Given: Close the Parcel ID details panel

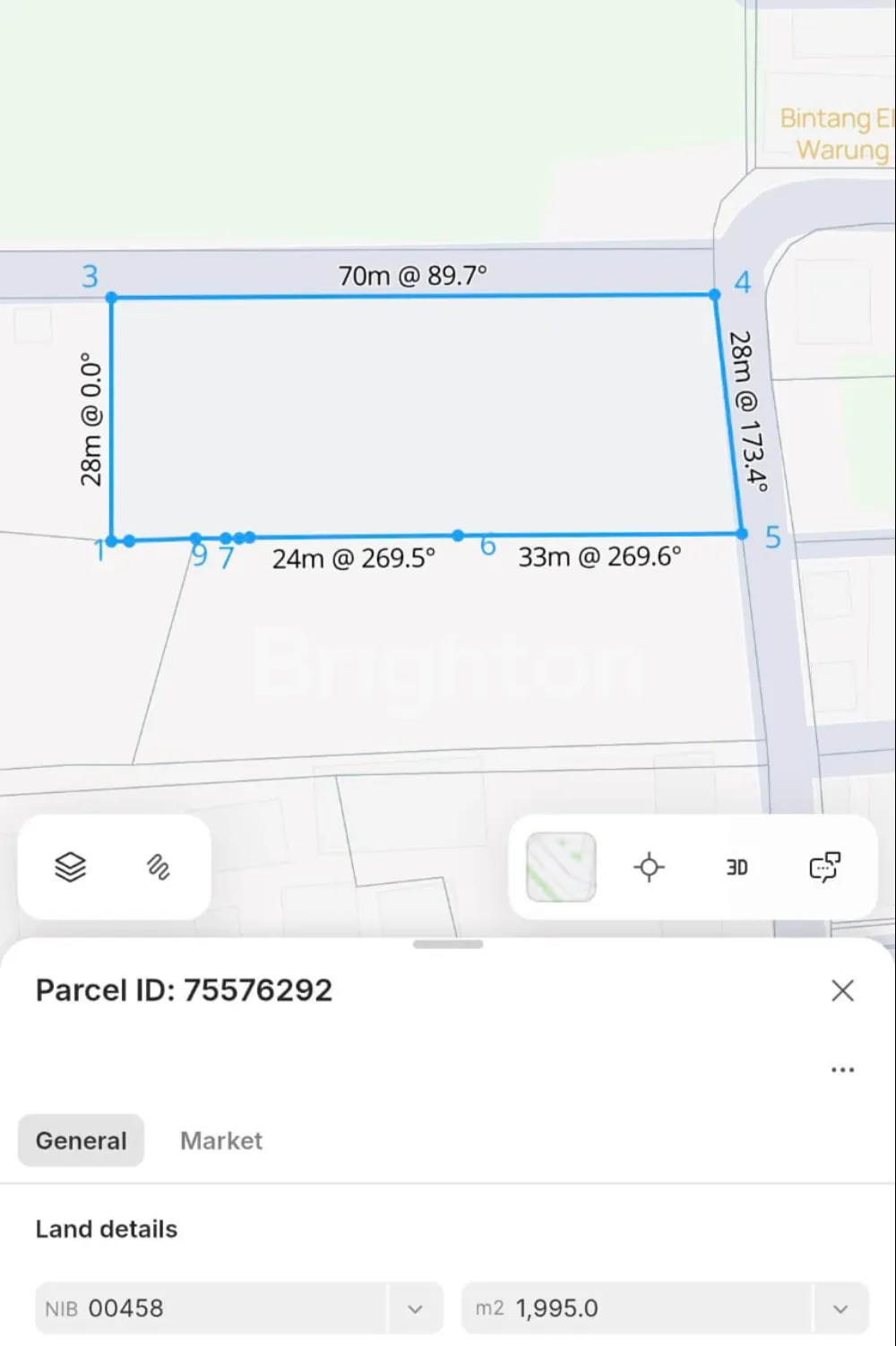Looking at the screenshot, I should point(842,990).
